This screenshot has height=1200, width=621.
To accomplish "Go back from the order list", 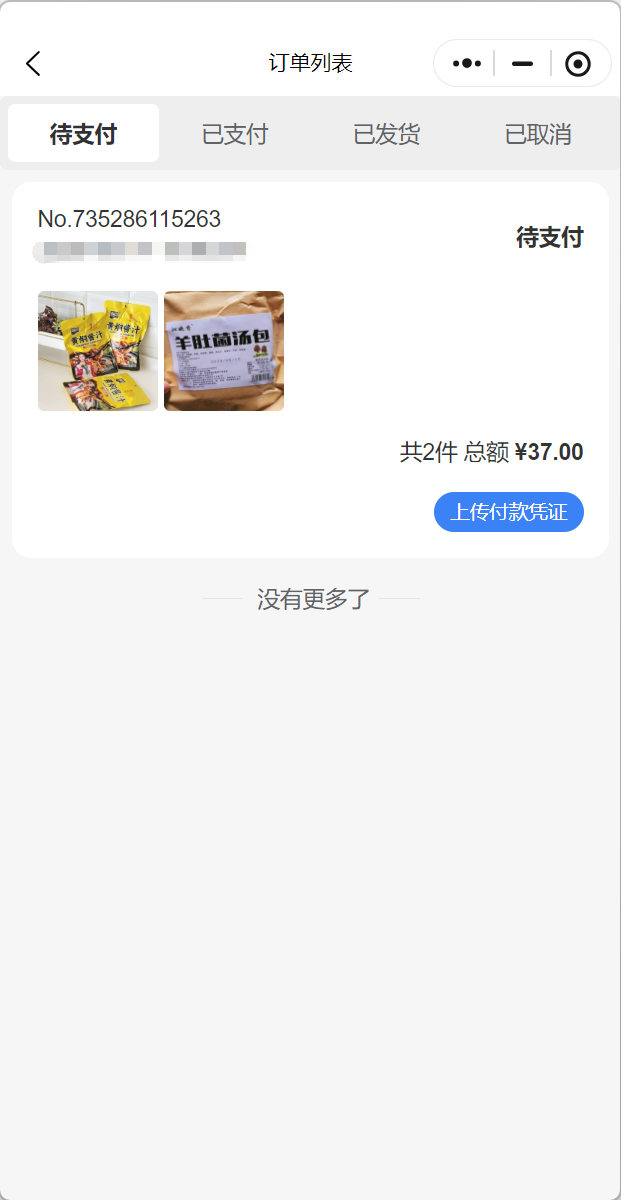I will coord(33,64).
